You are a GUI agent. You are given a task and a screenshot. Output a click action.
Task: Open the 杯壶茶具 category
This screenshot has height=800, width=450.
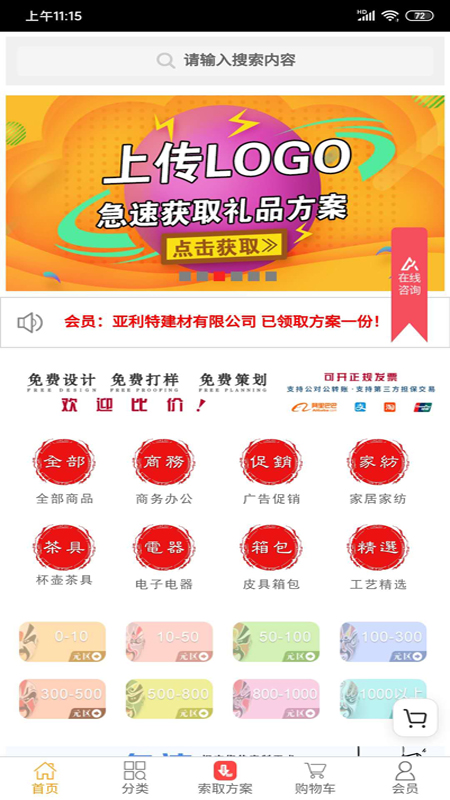(x=64, y=556)
